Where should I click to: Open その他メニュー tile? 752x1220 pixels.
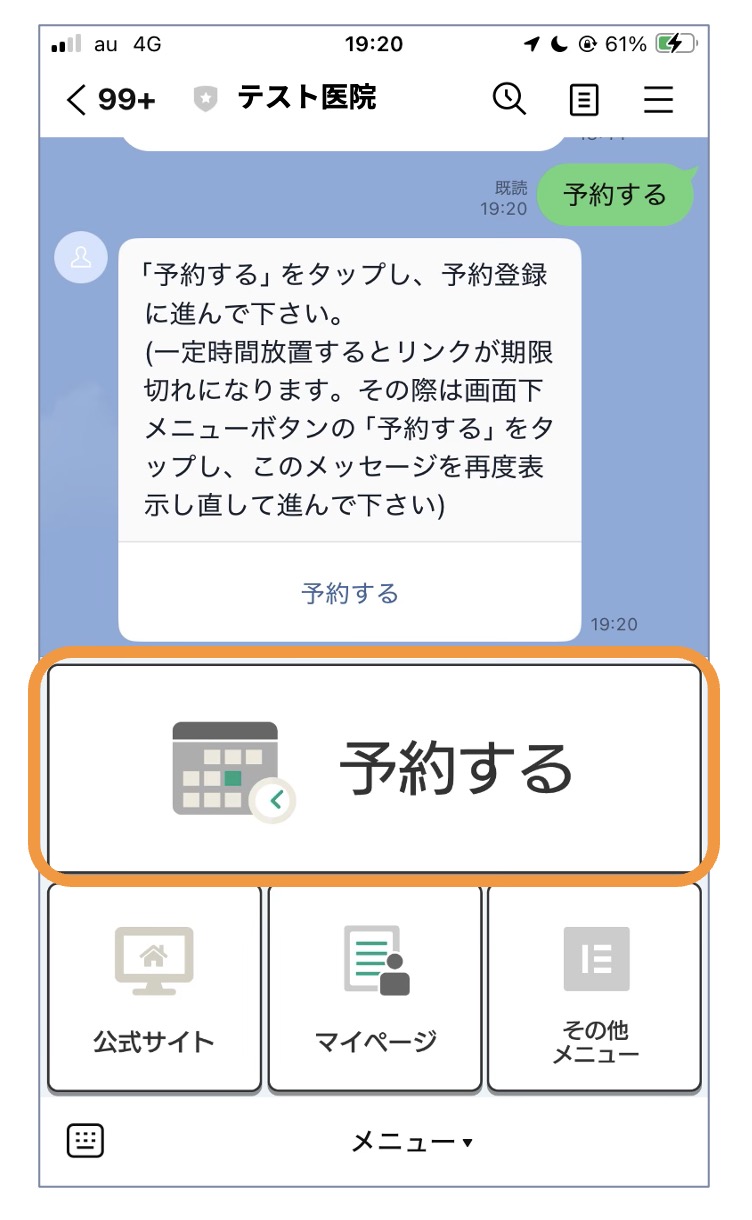pyautogui.click(x=595, y=988)
